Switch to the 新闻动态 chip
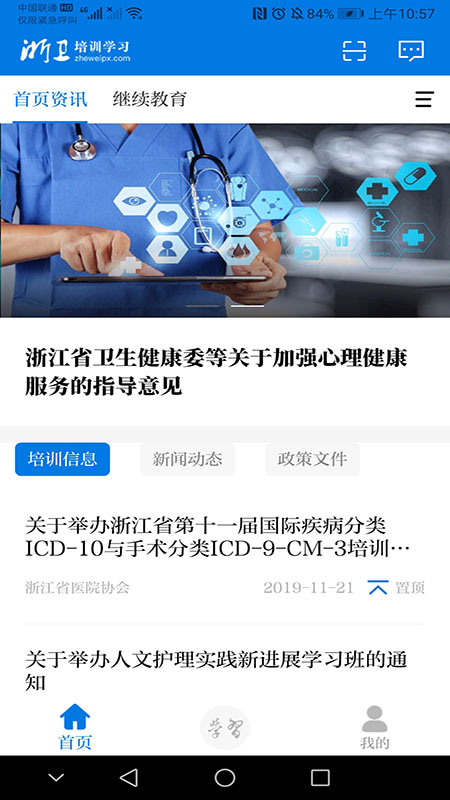The image size is (450, 800). click(187, 459)
